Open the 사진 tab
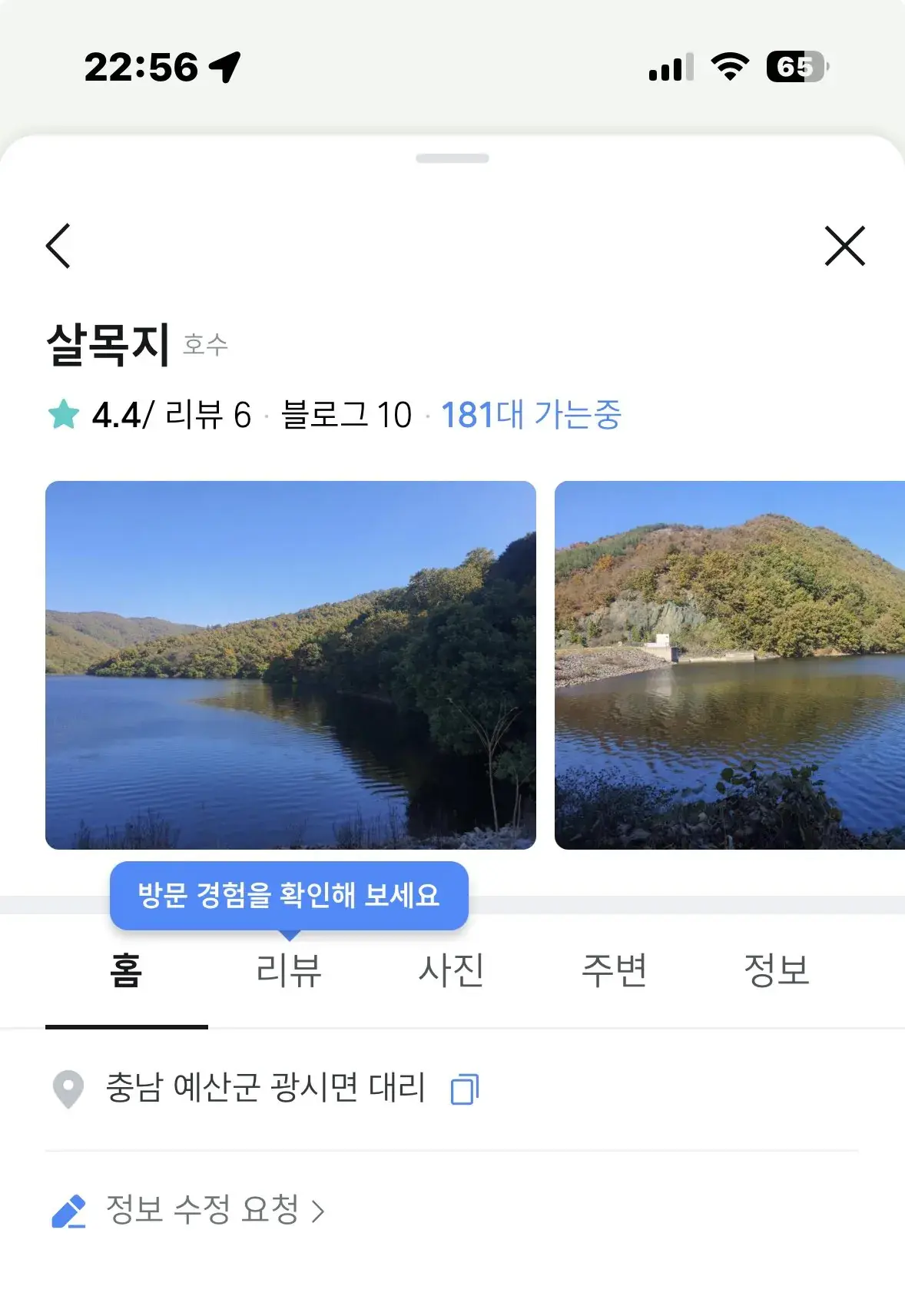The width and height of the screenshot is (905, 1316). [453, 970]
